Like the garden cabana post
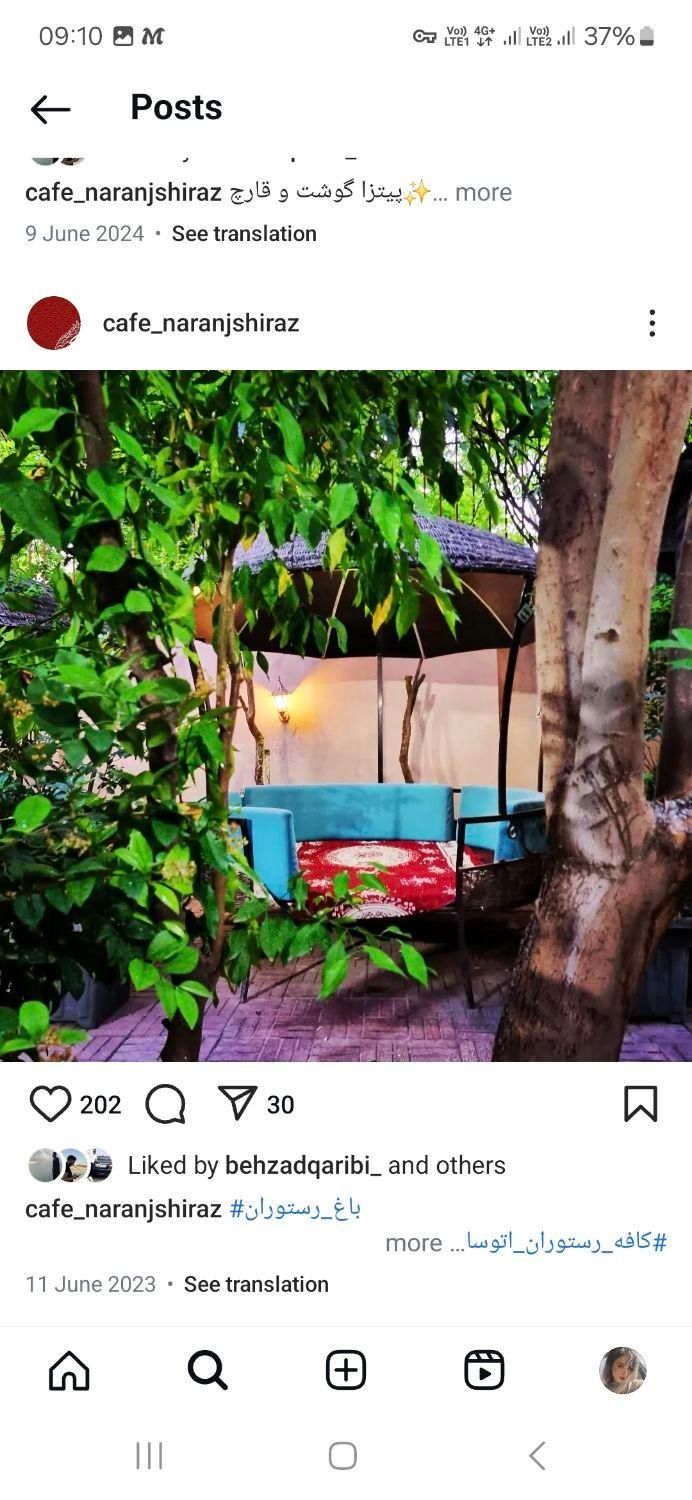The height and width of the screenshot is (1500, 692). [x=50, y=1104]
